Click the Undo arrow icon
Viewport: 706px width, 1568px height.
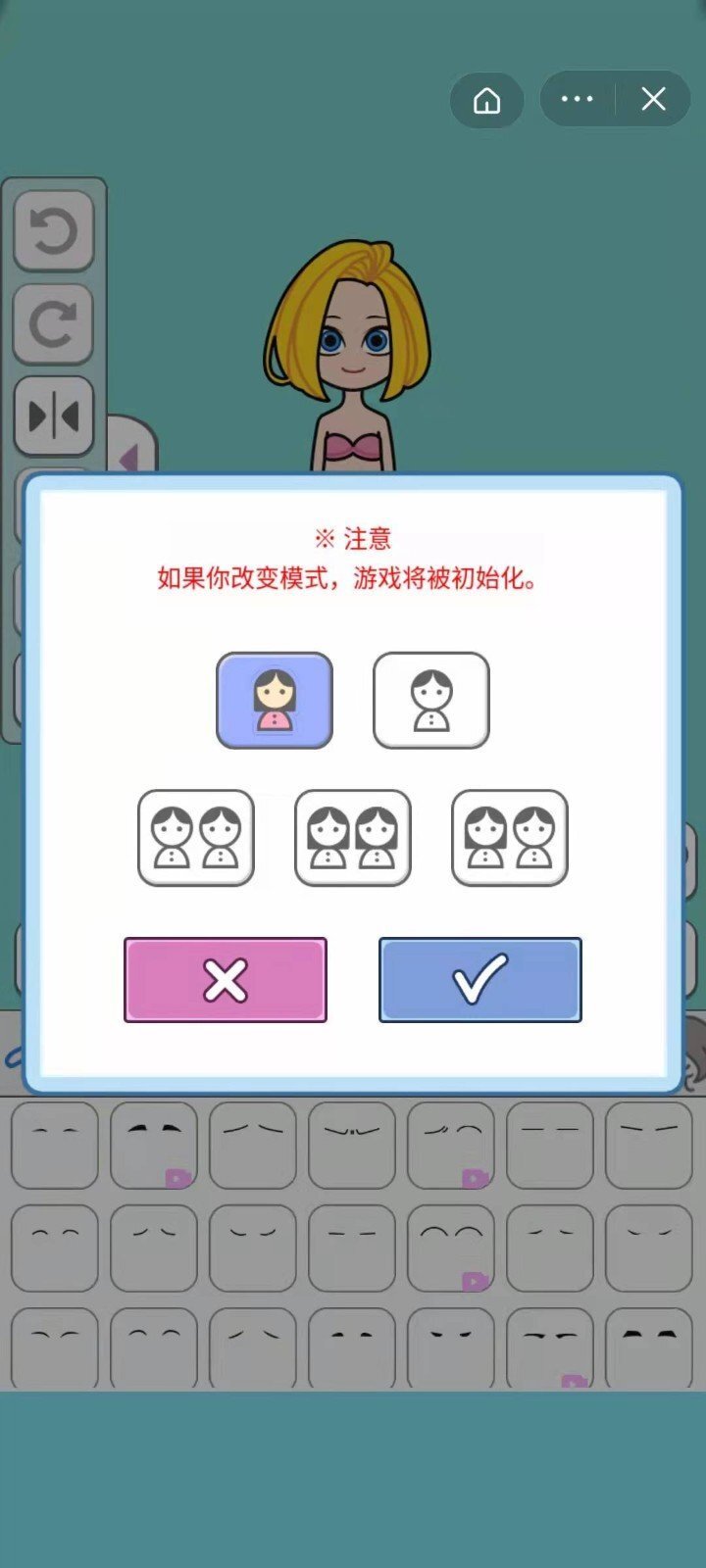pos(55,230)
